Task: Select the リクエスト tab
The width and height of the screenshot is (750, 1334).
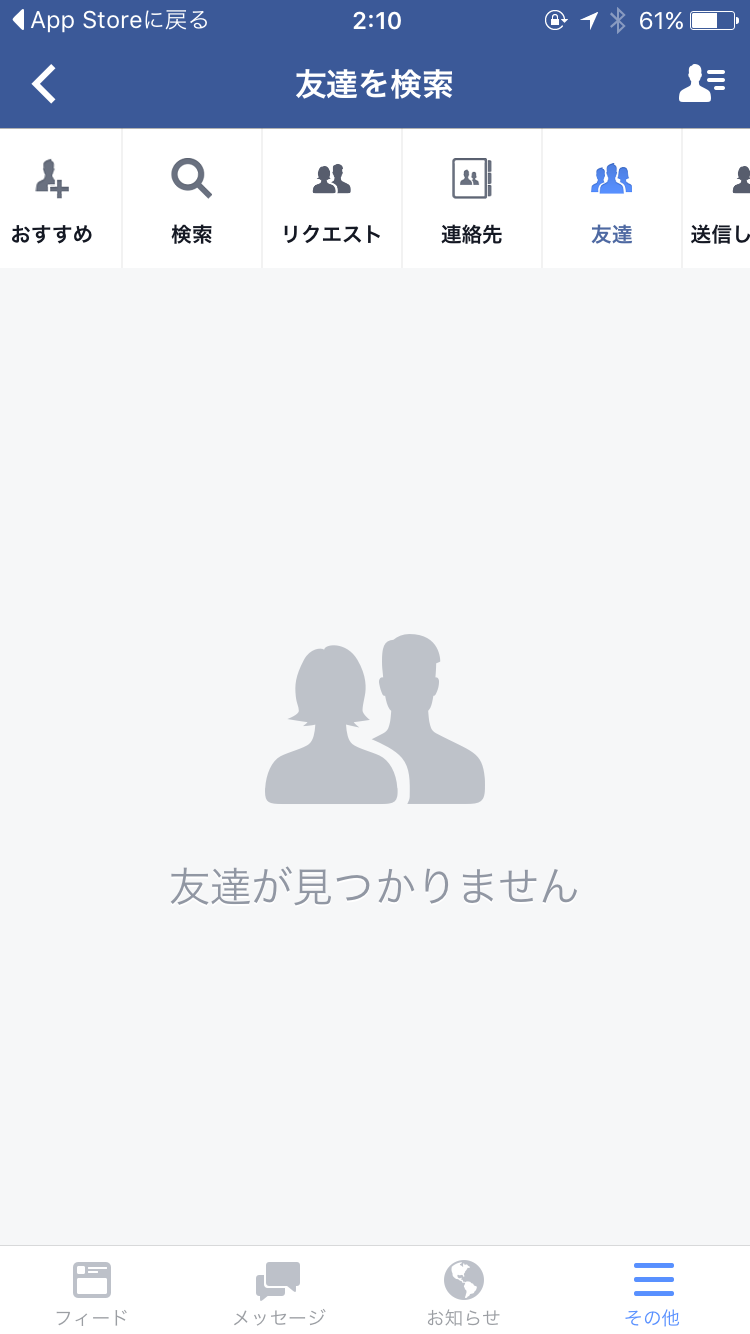Action: [332, 198]
